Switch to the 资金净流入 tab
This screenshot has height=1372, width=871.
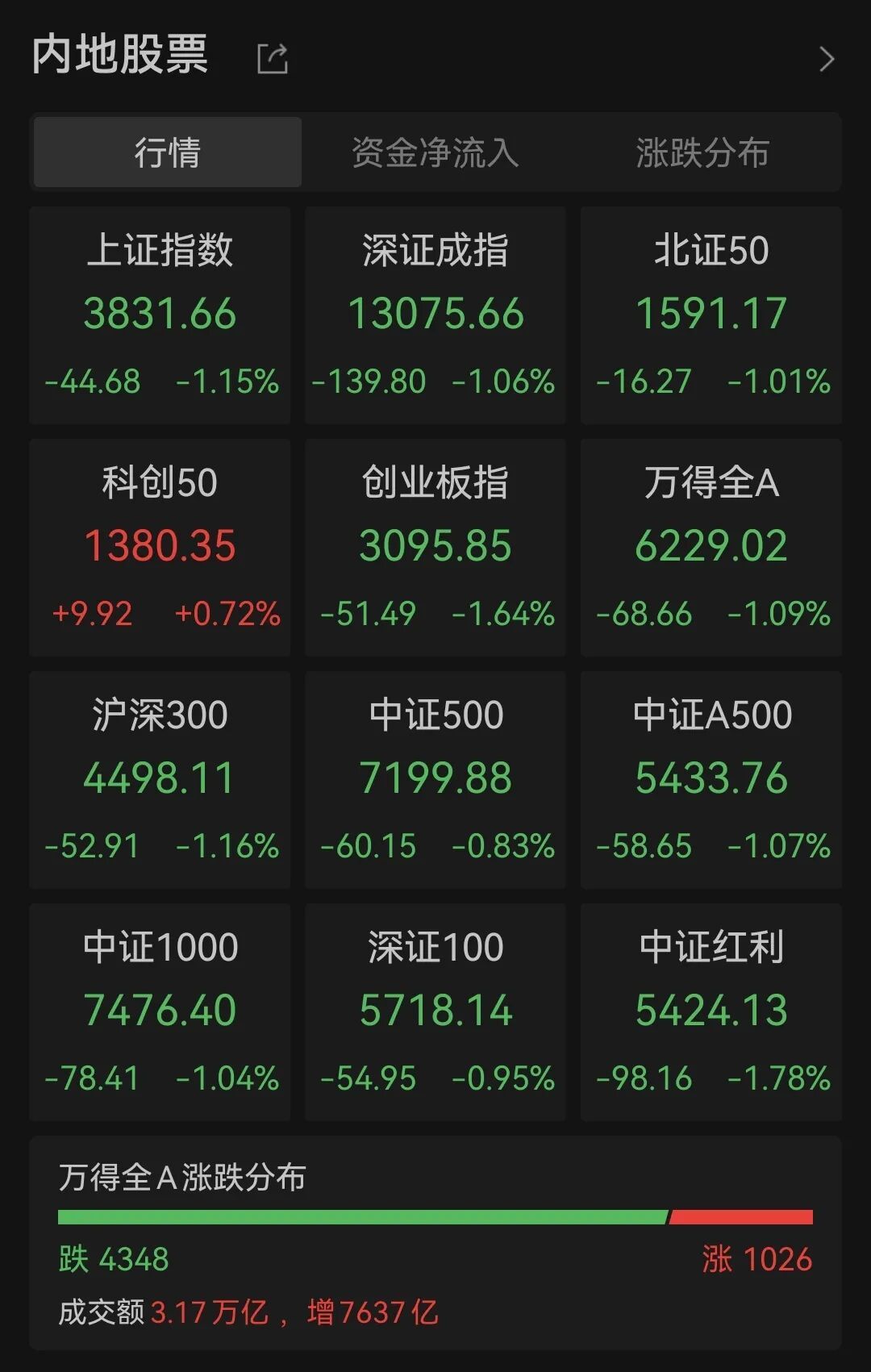click(435, 152)
